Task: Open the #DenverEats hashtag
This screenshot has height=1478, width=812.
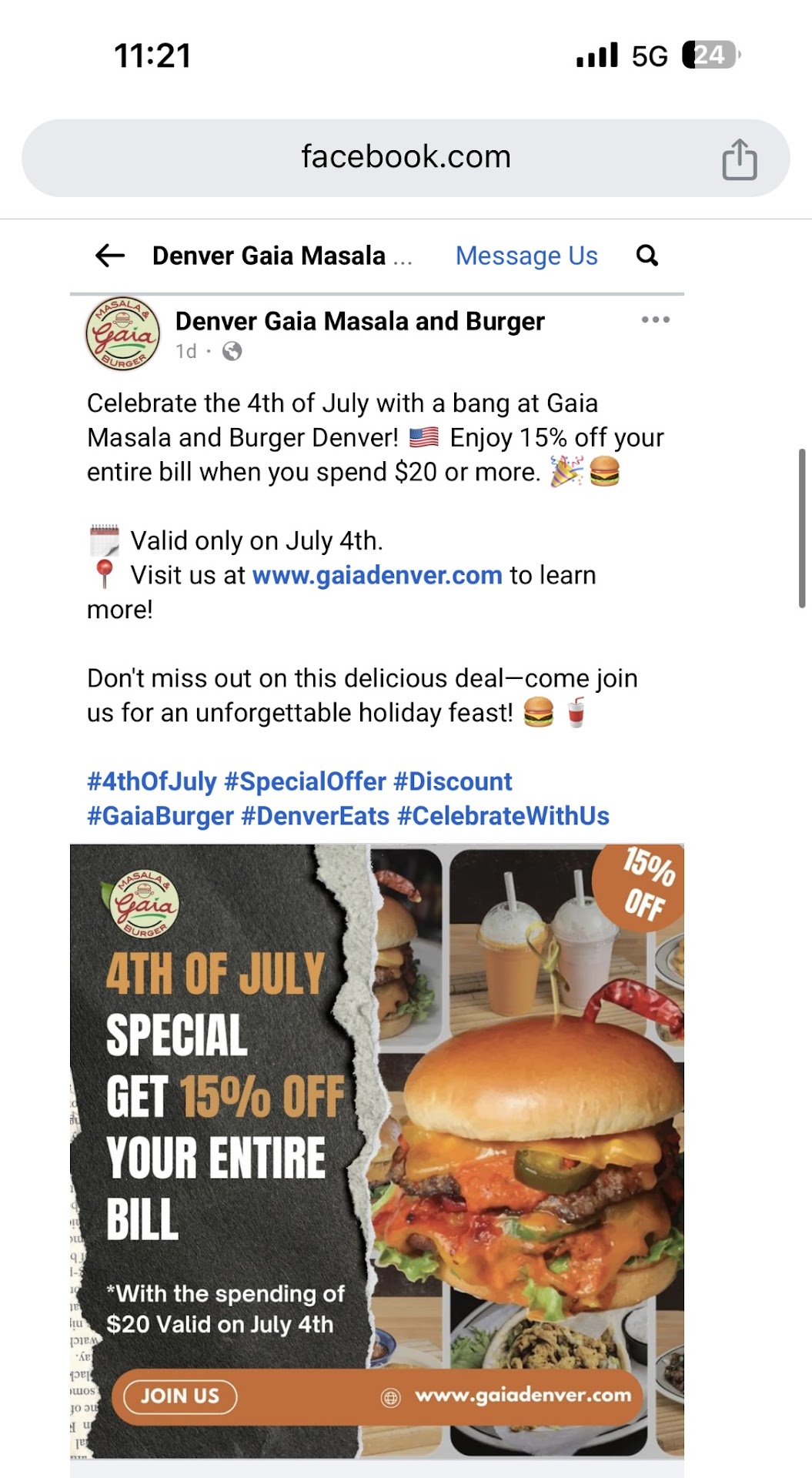Action: (316, 816)
